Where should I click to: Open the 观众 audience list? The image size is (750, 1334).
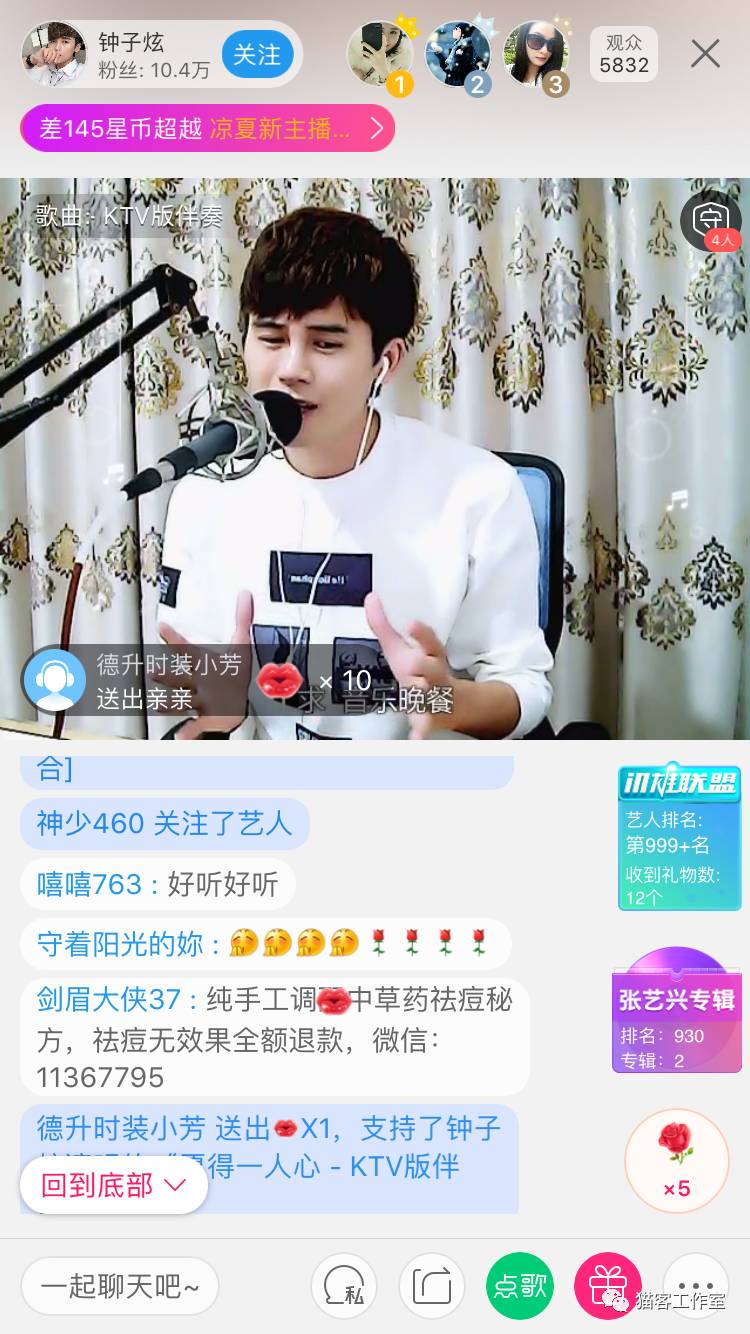click(x=624, y=54)
